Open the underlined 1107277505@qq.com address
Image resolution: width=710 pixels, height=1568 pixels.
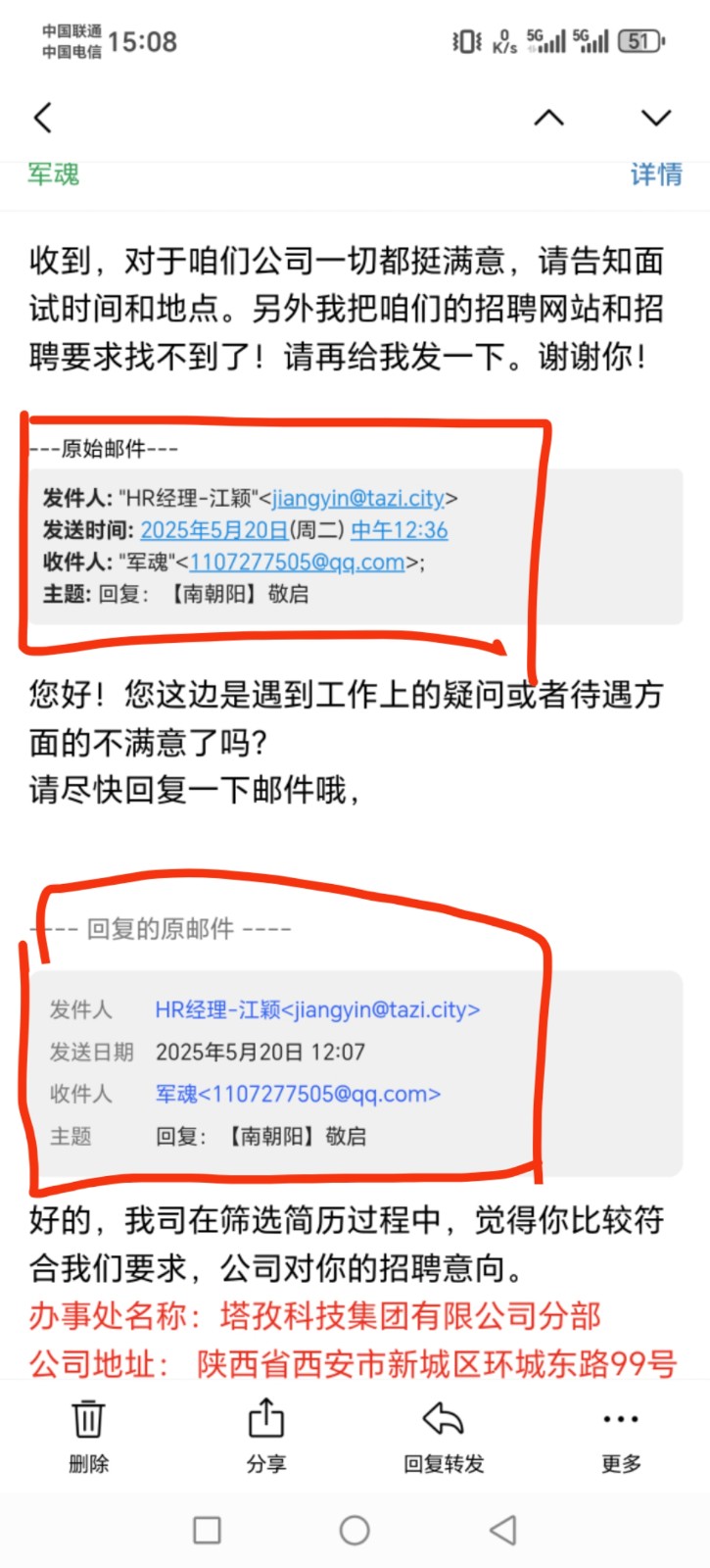tap(297, 563)
